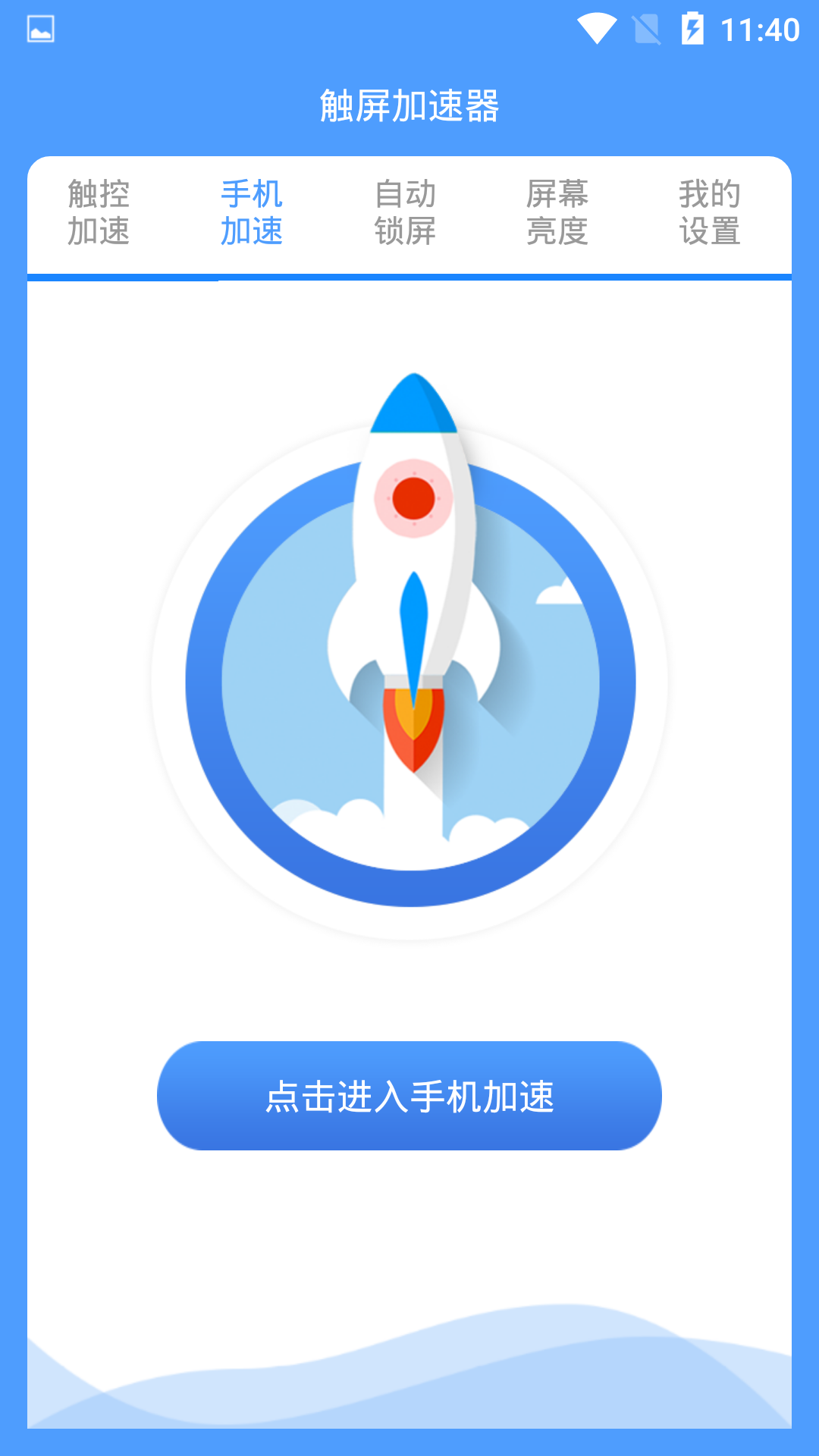Go to the 屏幕亮度 tab
Screen dimensions: 819x1456
tap(557, 213)
